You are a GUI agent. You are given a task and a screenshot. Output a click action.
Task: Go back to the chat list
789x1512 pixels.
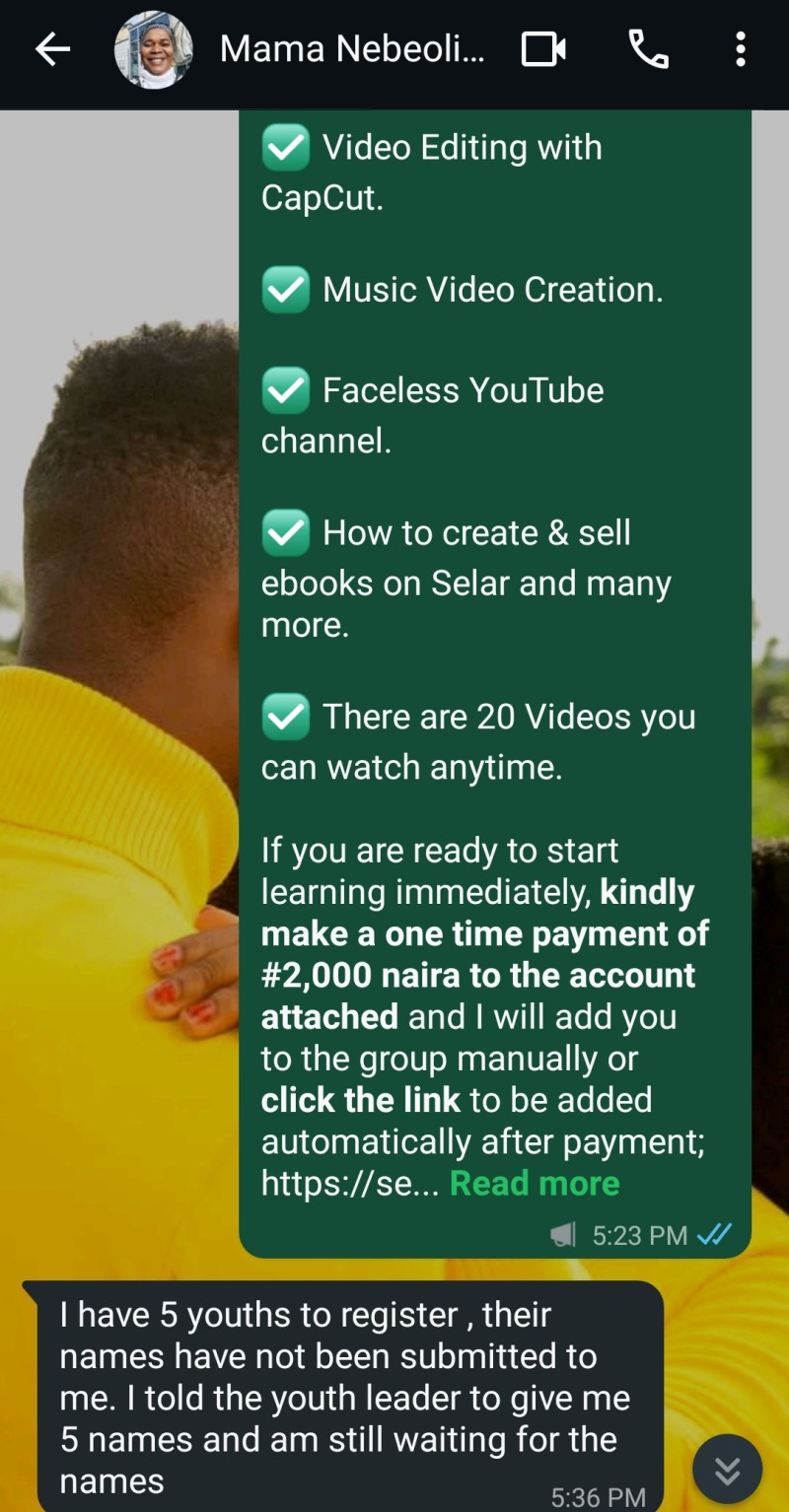click(52, 49)
